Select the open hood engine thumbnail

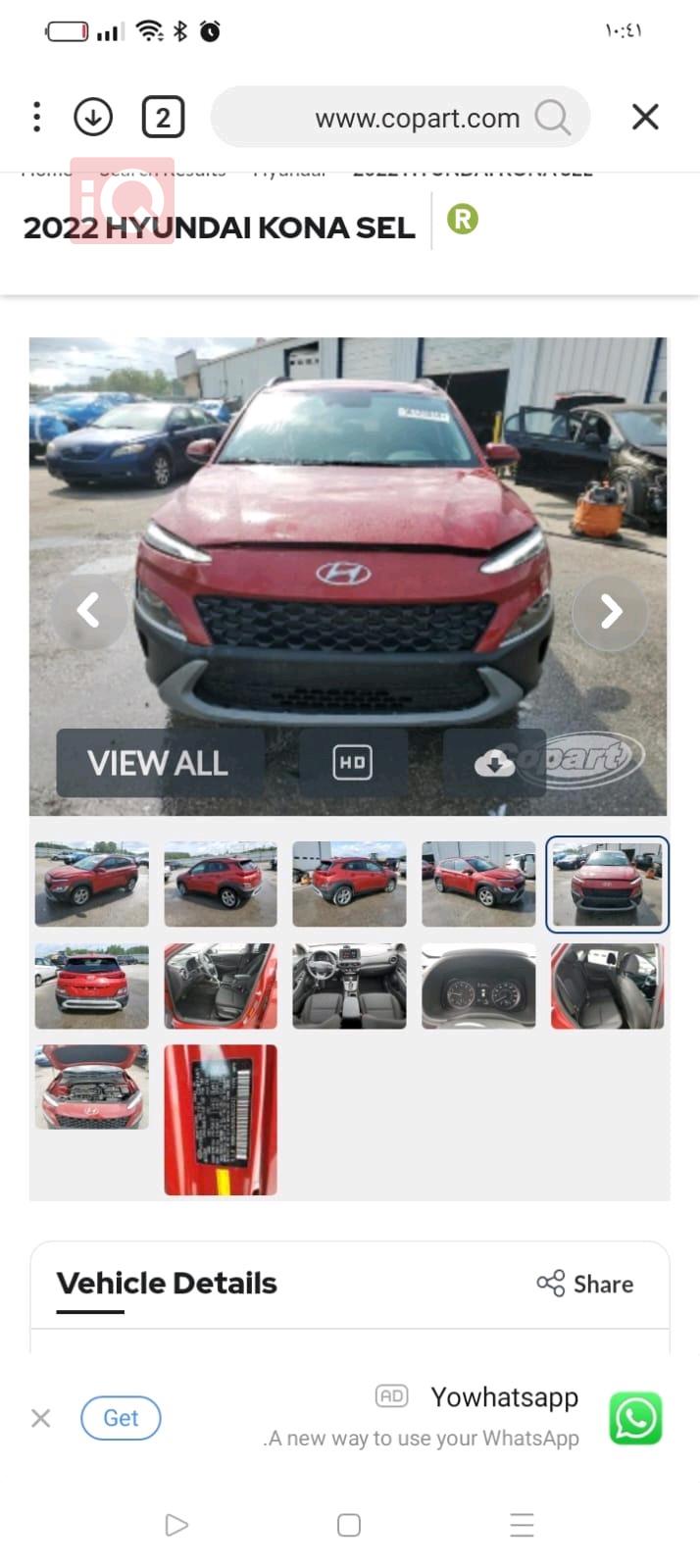click(91, 1087)
